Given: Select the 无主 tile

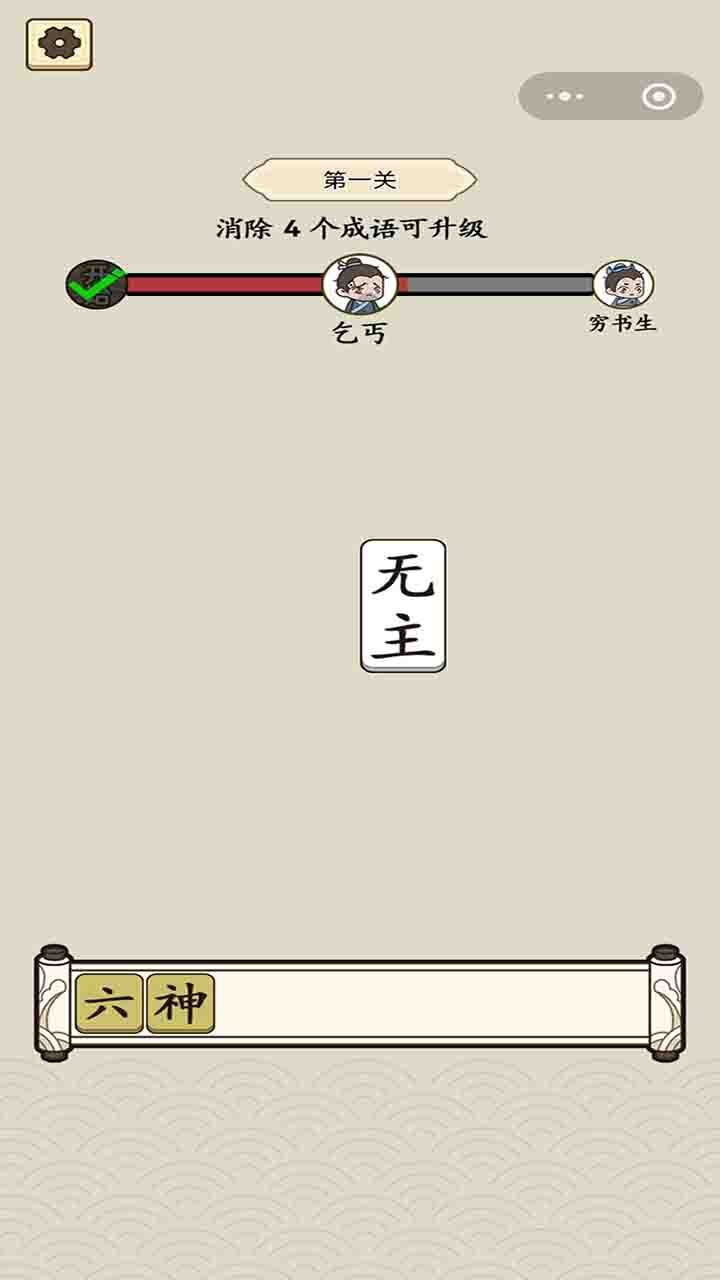Looking at the screenshot, I should pos(403,606).
